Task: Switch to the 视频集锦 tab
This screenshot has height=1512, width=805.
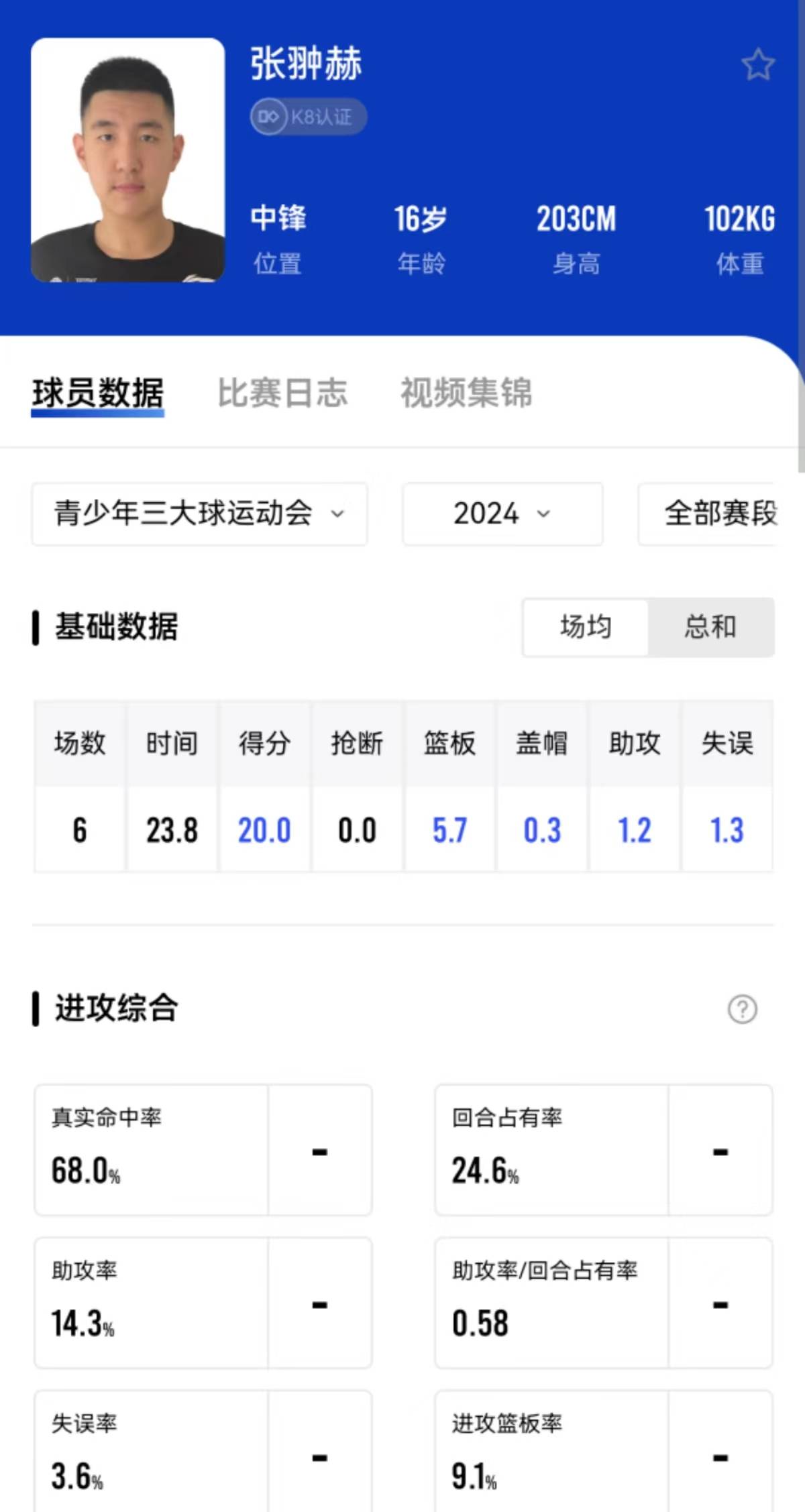Action: (x=466, y=393)
